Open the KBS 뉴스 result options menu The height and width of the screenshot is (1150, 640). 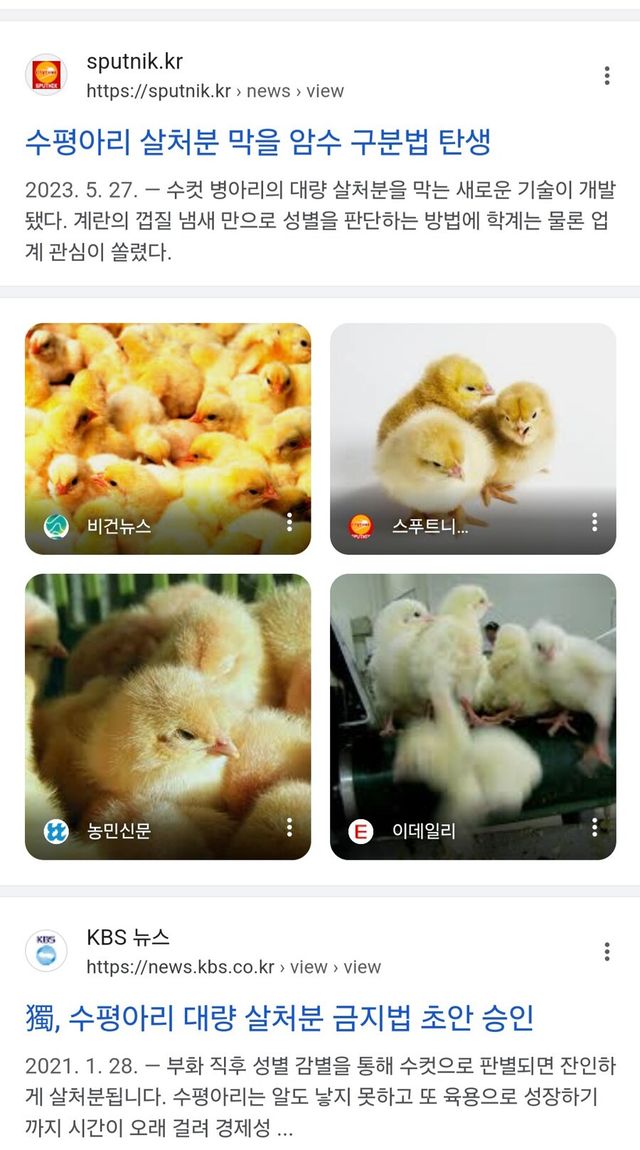tap(606, 952)
